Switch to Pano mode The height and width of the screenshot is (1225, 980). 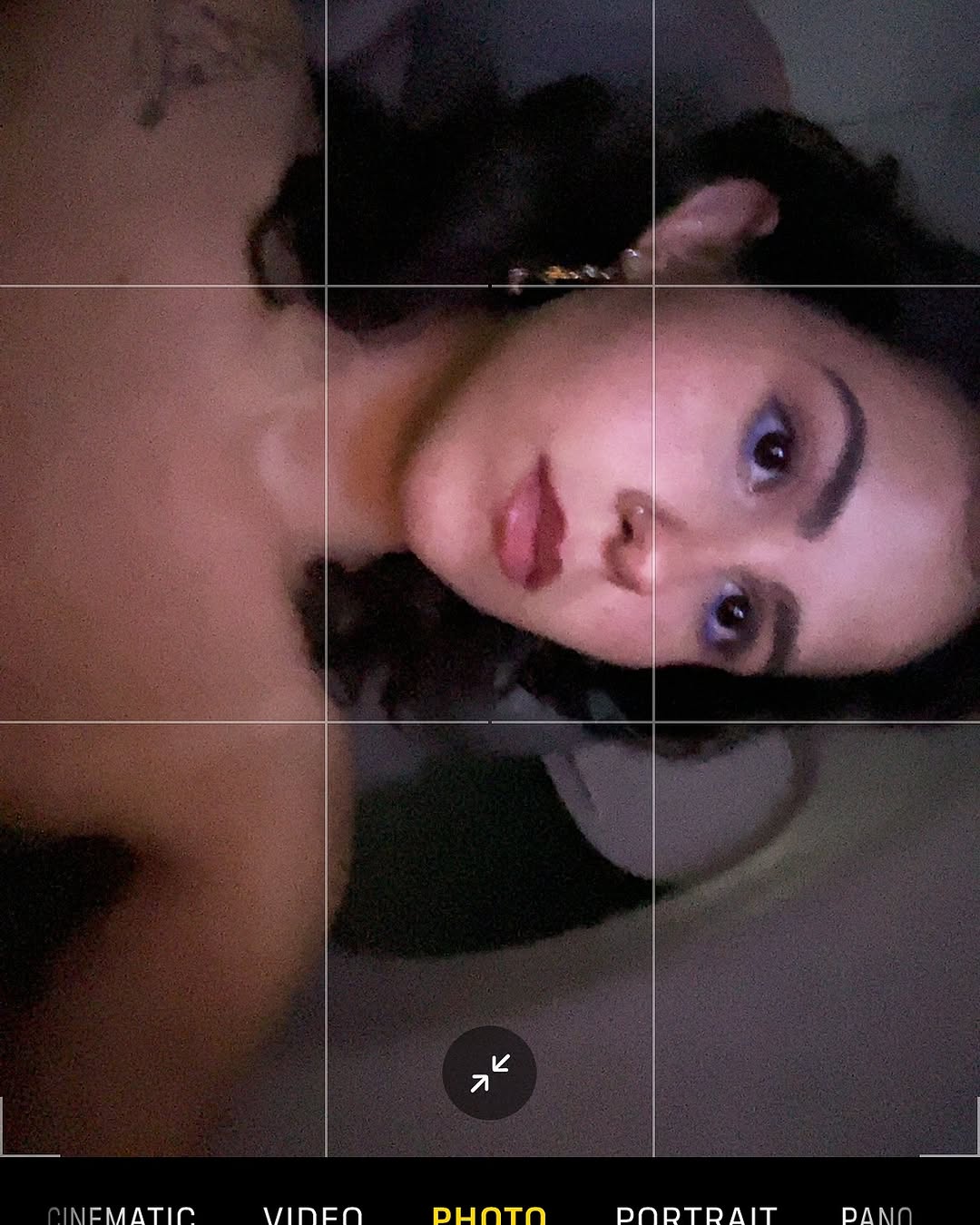point(877,1214)
